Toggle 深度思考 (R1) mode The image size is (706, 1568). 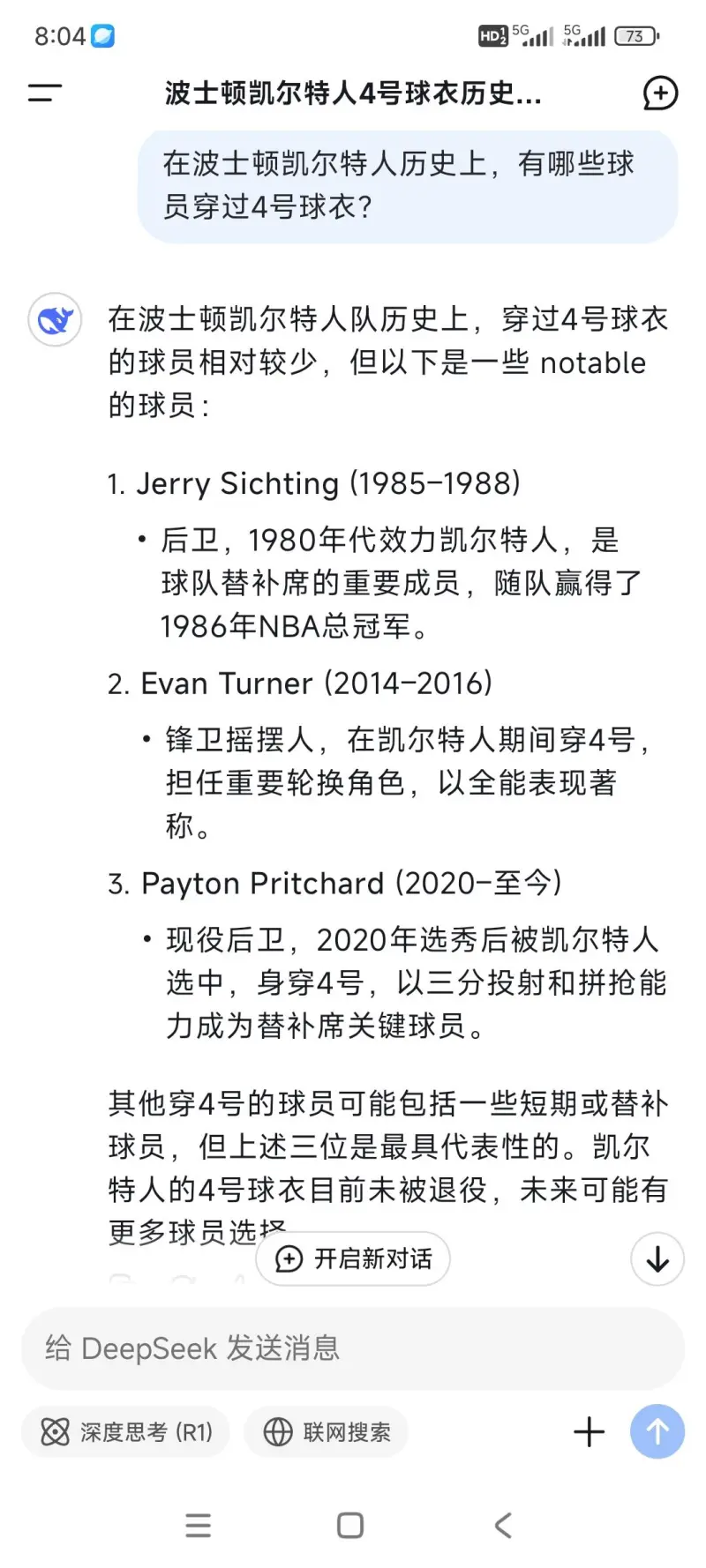(x=125, y=1432)
